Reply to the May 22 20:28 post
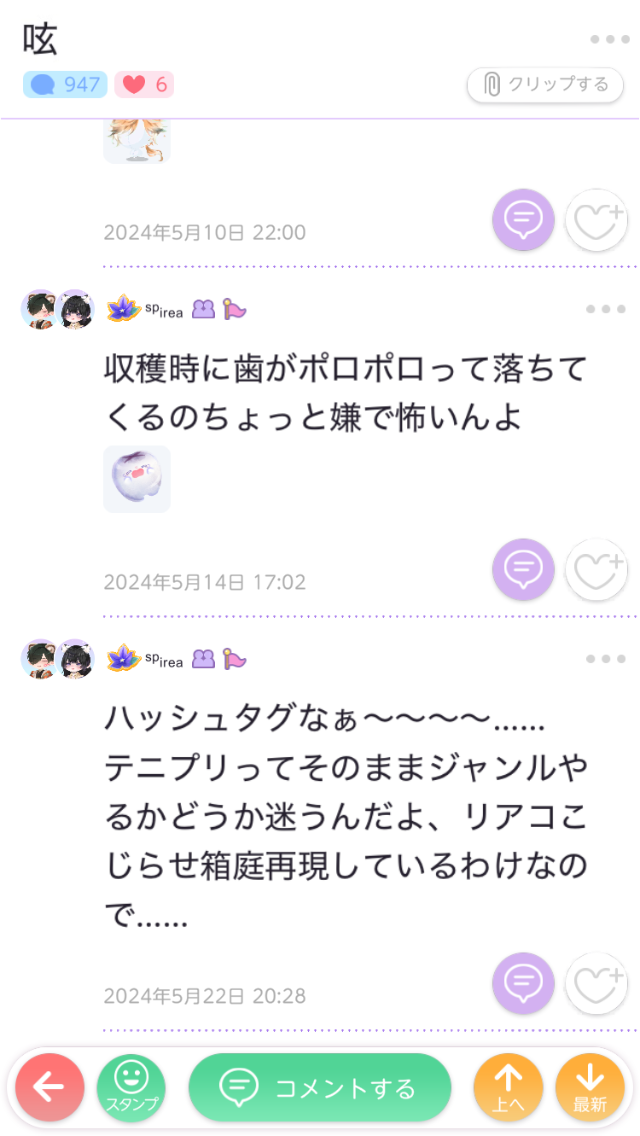The width and height of the screenshot is (640, 1136). 523,983
